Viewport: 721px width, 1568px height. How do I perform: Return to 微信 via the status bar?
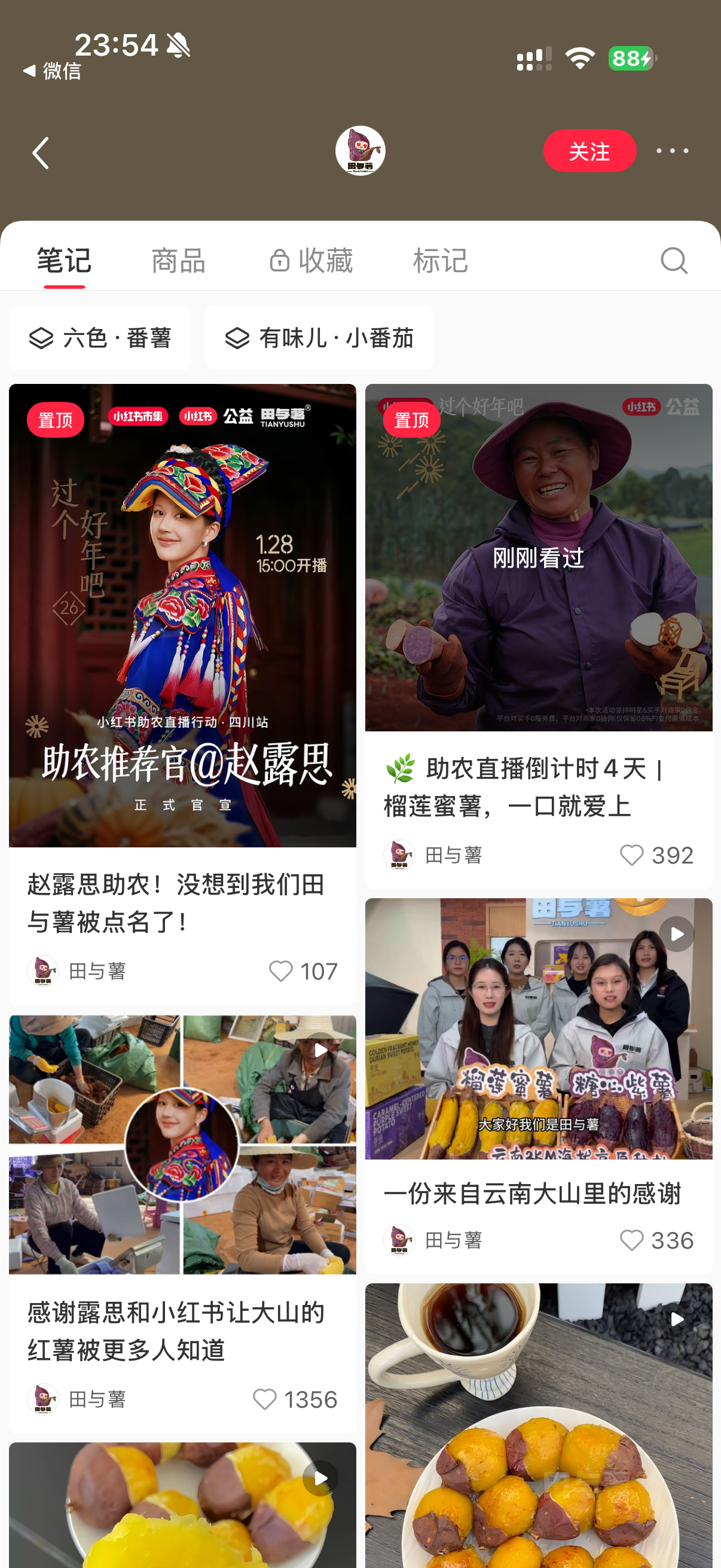(52, 71)
